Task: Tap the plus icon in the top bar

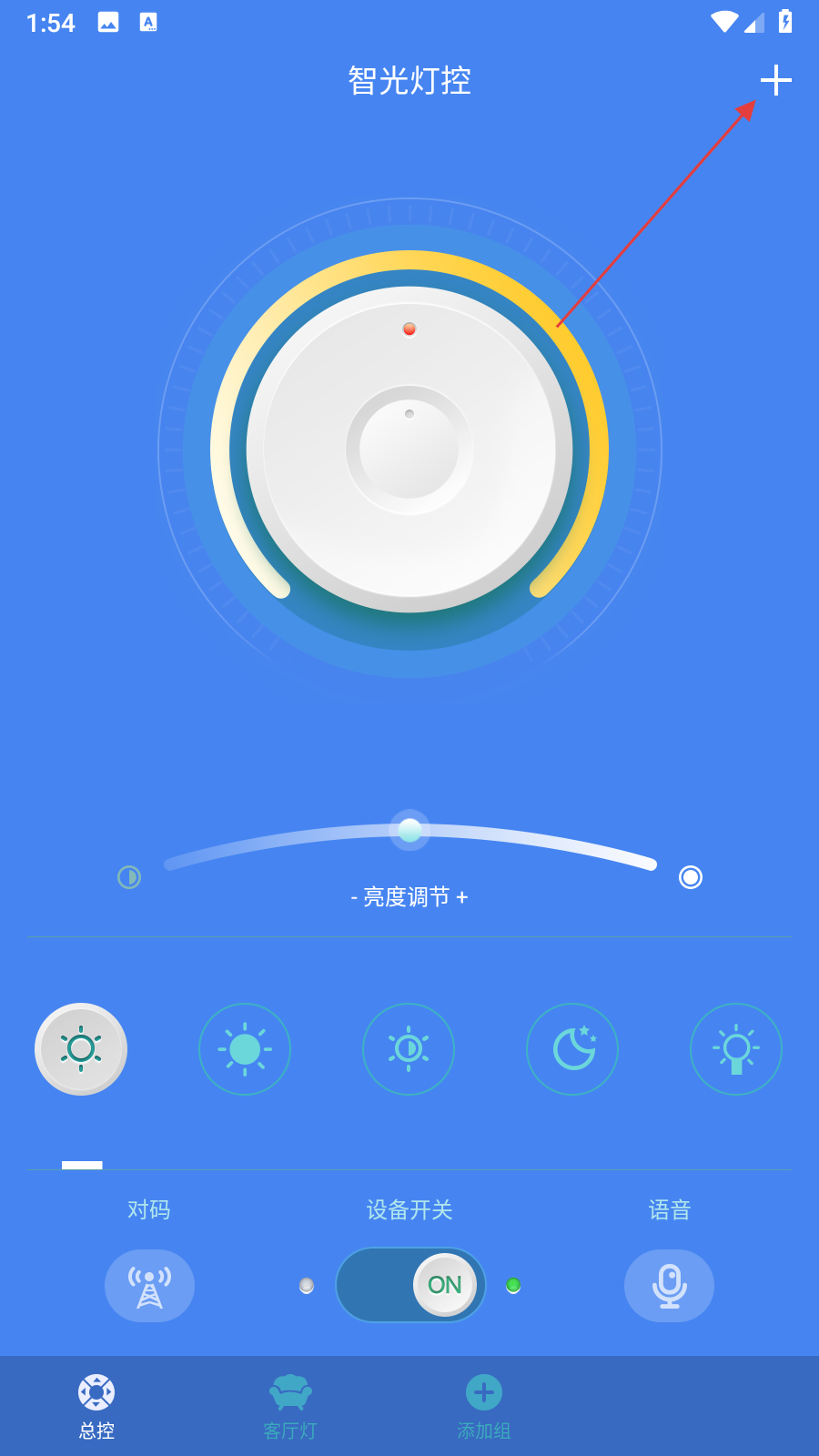Action: (775, 81)
